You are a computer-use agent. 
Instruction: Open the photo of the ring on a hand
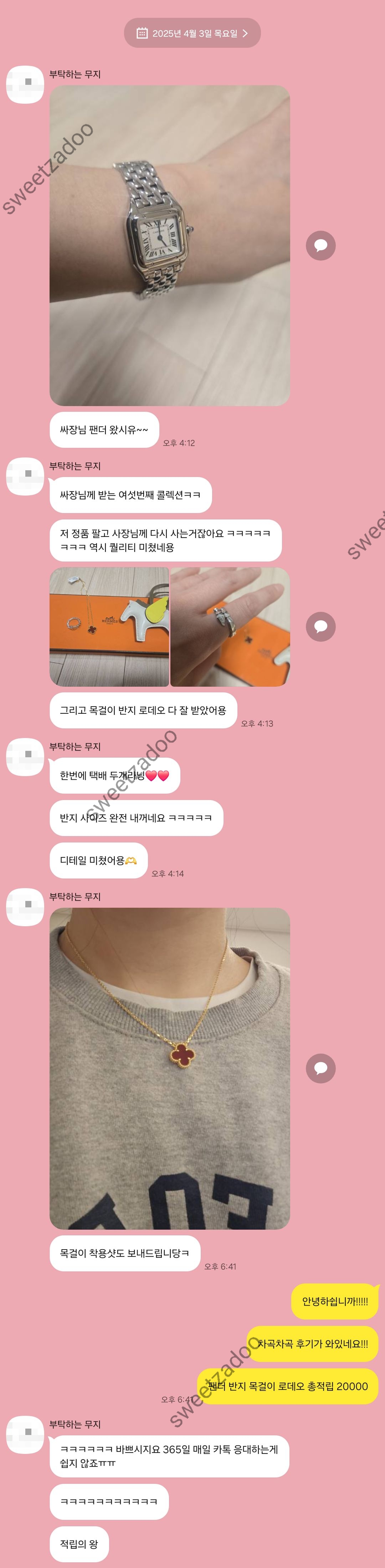coord(230,627)
